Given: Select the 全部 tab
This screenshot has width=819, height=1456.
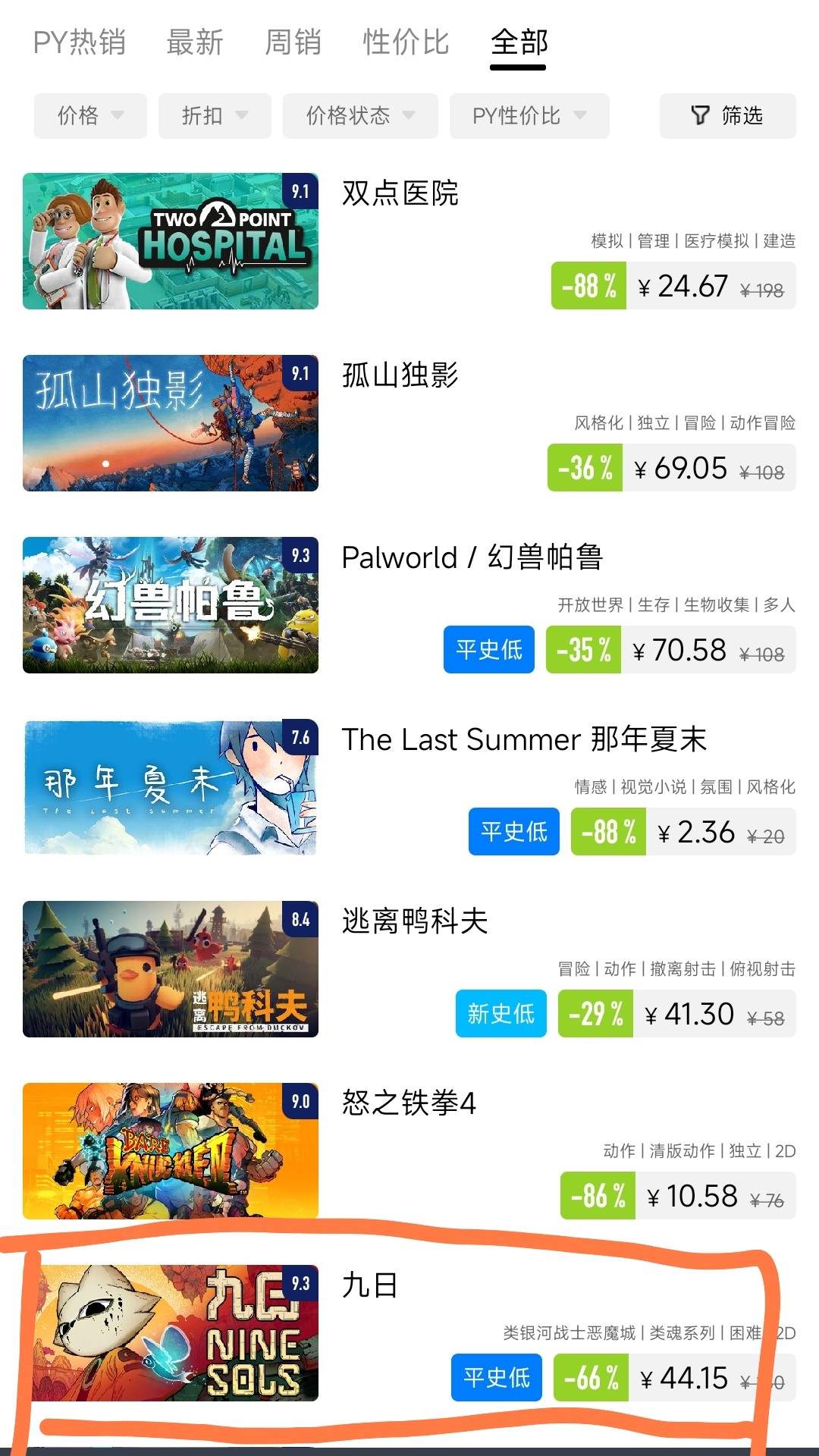Looking at the screenshot, I should [x=519, y=42].
